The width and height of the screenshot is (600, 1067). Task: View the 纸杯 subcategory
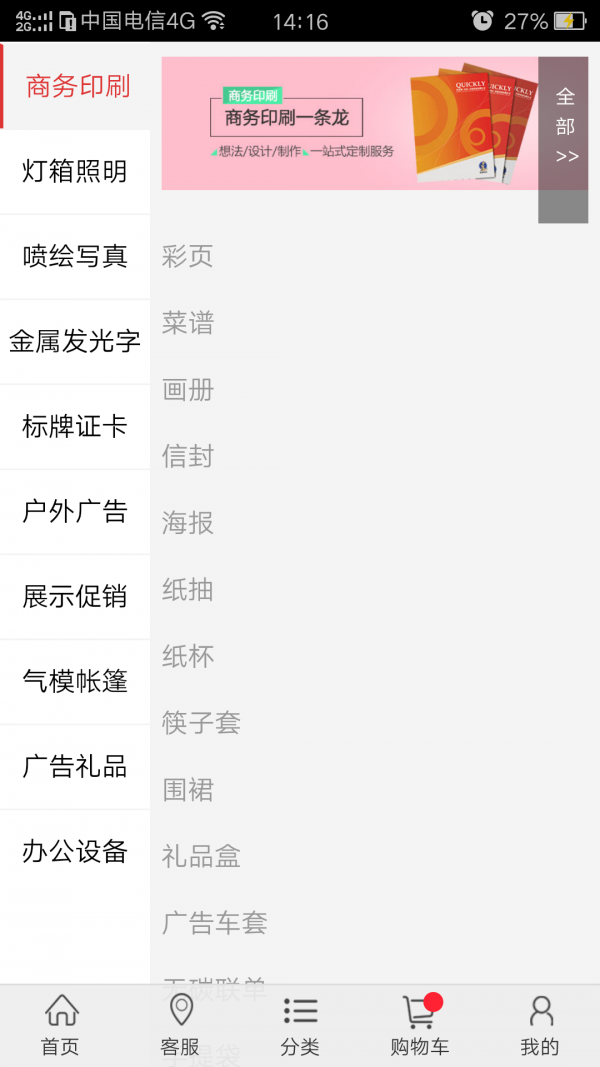coord(187,657)
